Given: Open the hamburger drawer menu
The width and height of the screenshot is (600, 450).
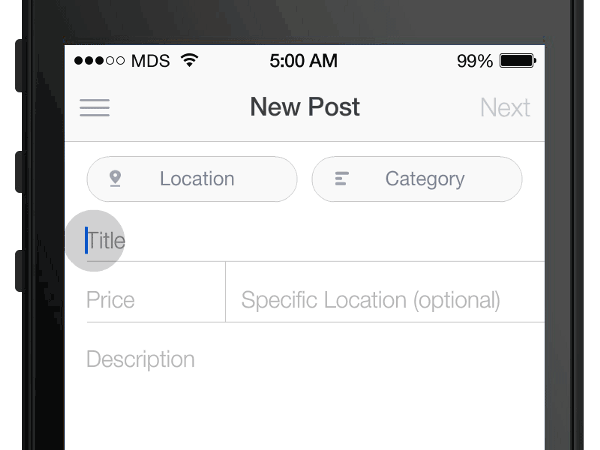Looking at the screenshot, I should tap(95, 108).
